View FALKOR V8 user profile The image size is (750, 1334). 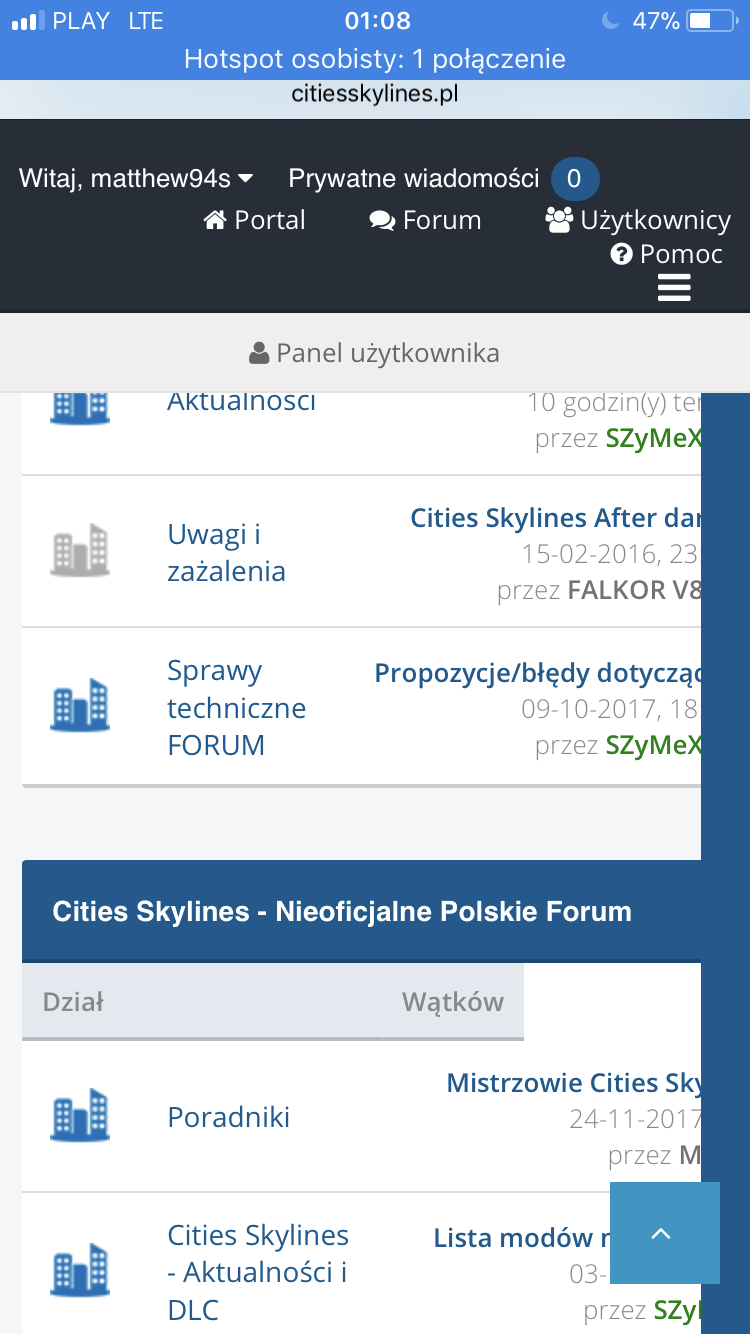click(634, 590)
